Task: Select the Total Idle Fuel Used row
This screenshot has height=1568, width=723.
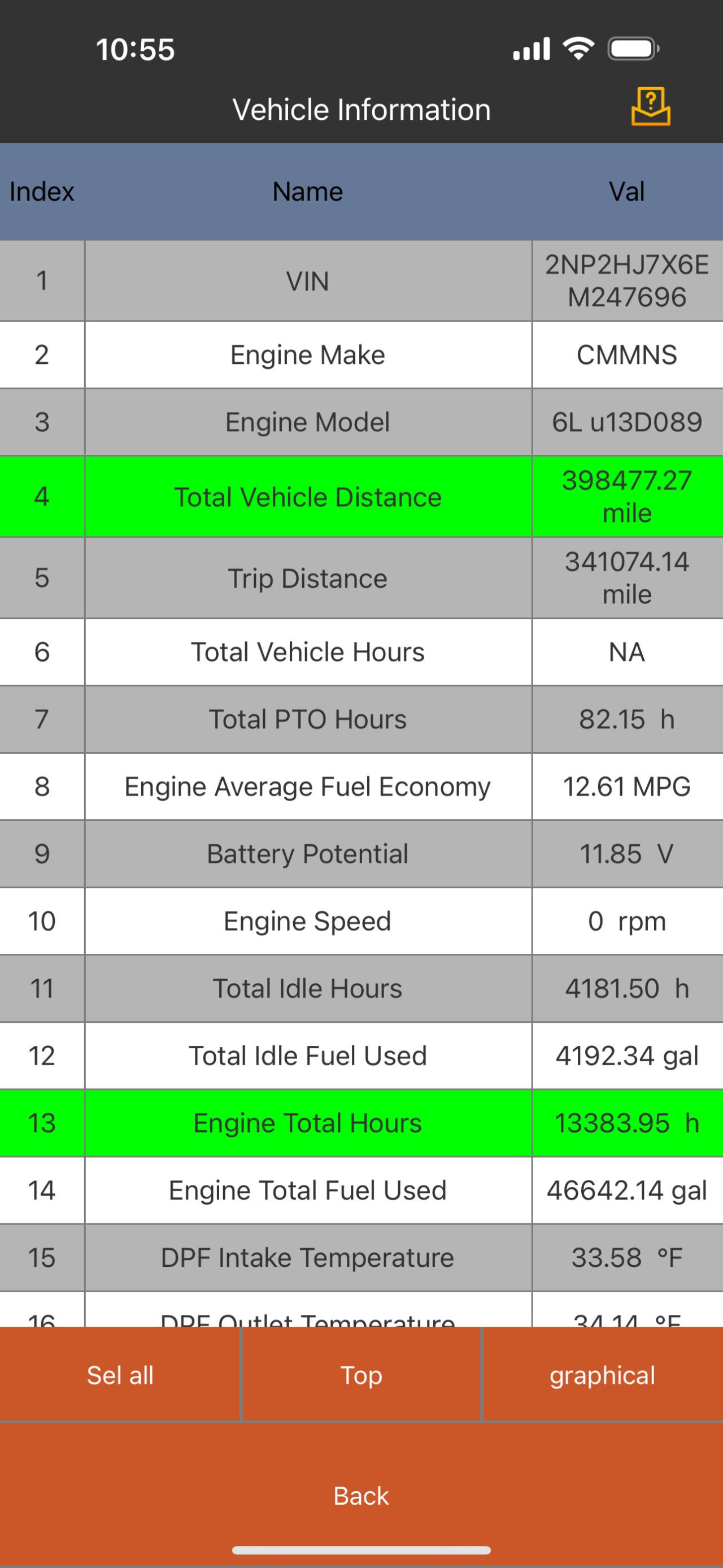Action: tap(307, 1056)
